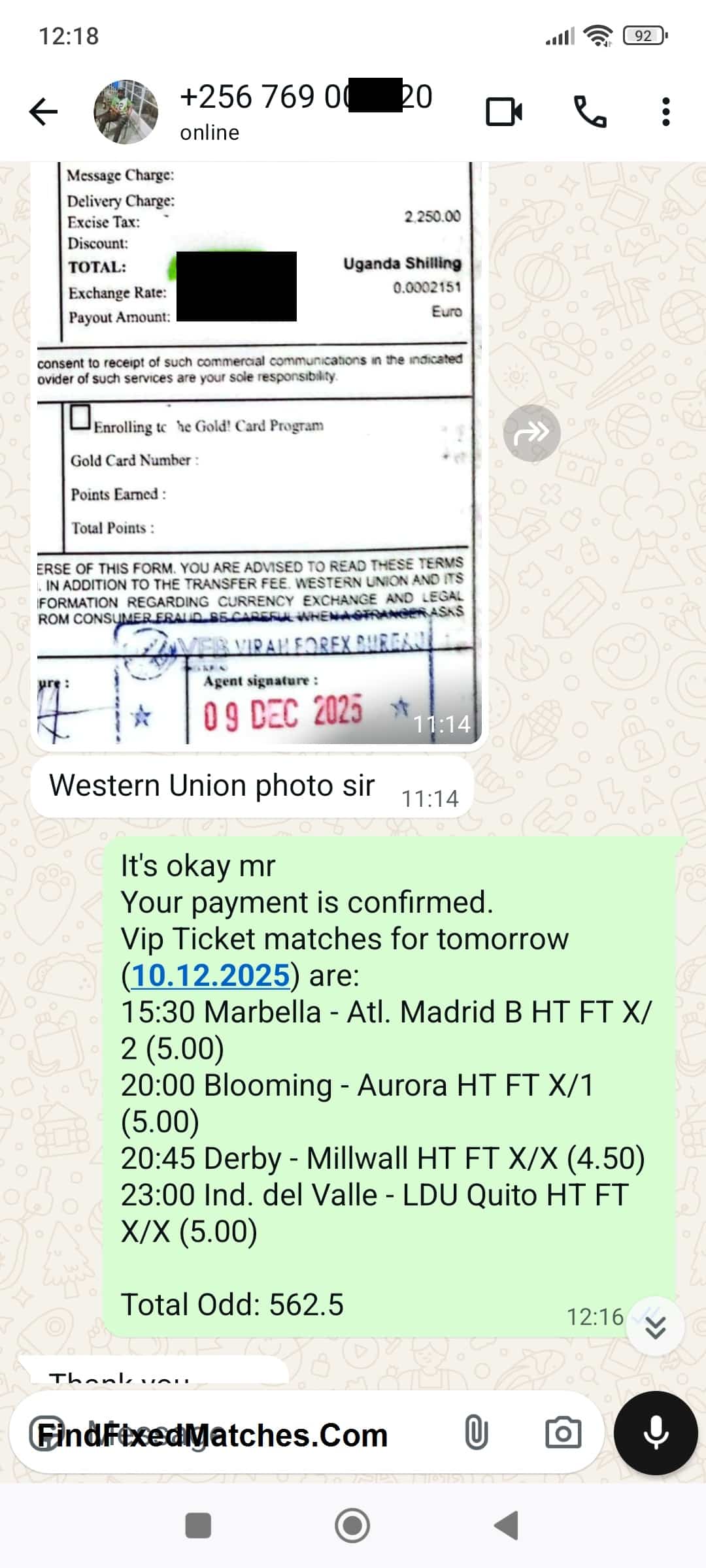Open the contact's profile picture
Screen dimensions: 706x1568
coord(126,112)
